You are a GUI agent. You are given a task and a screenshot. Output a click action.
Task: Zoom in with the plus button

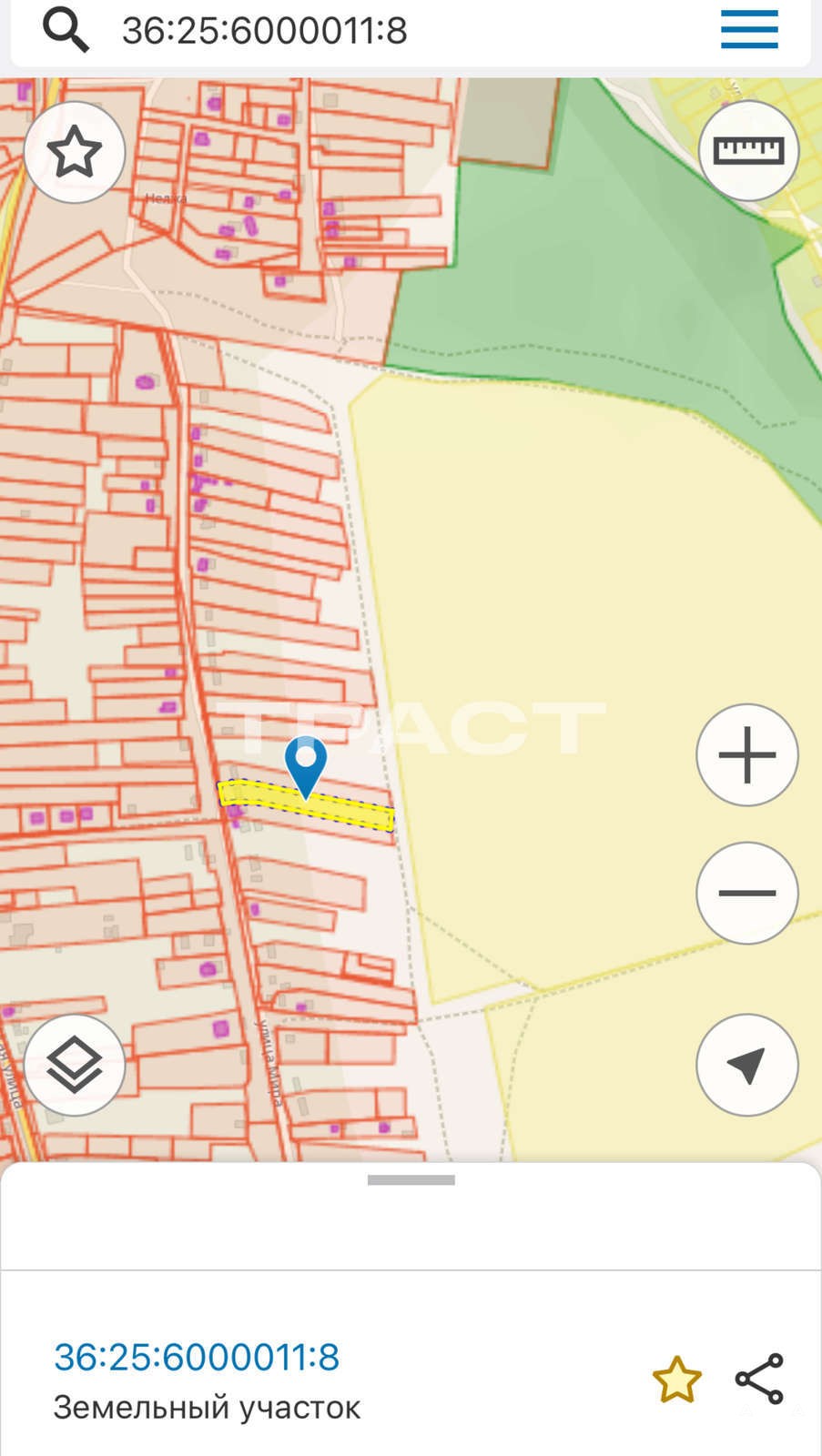click(747, 755)
